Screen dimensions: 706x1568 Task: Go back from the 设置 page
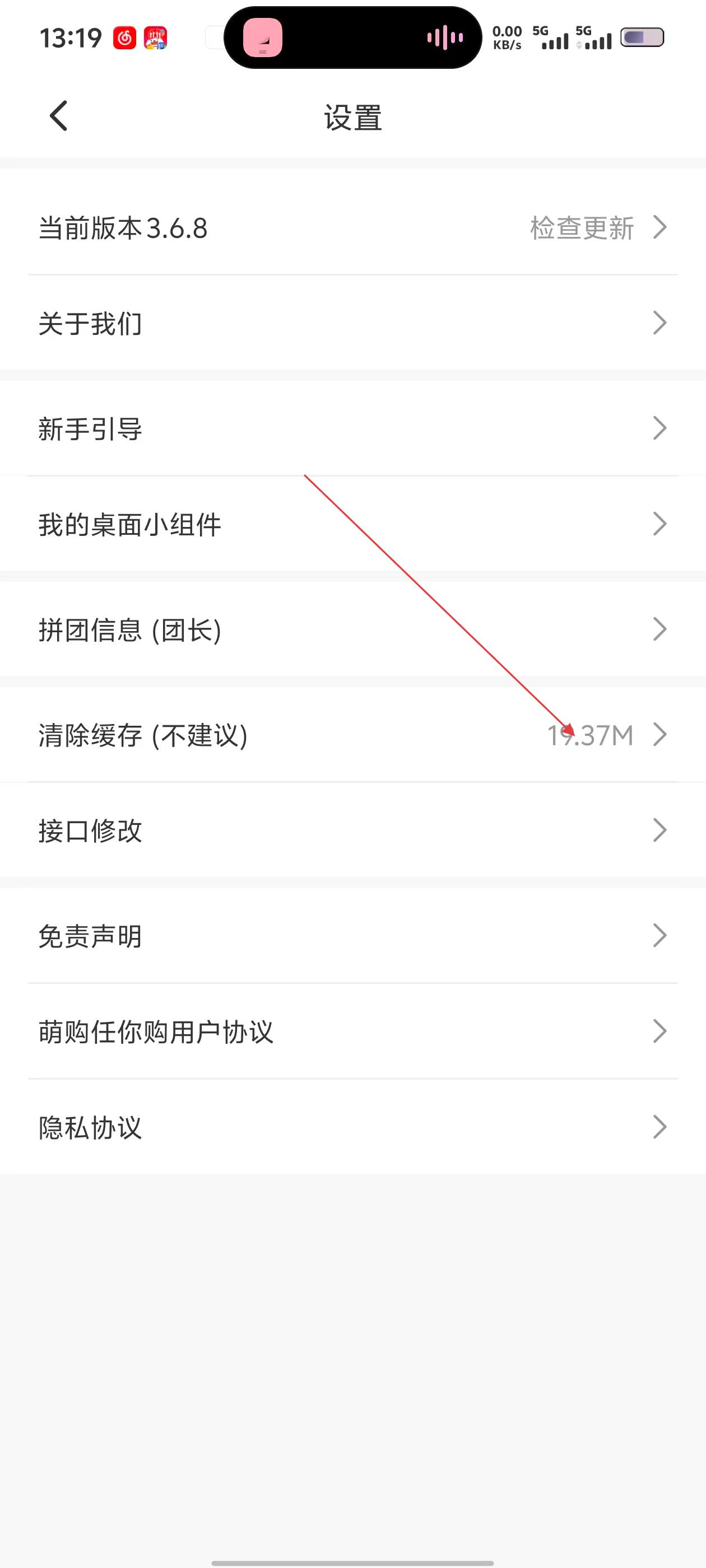pos(58,116)
